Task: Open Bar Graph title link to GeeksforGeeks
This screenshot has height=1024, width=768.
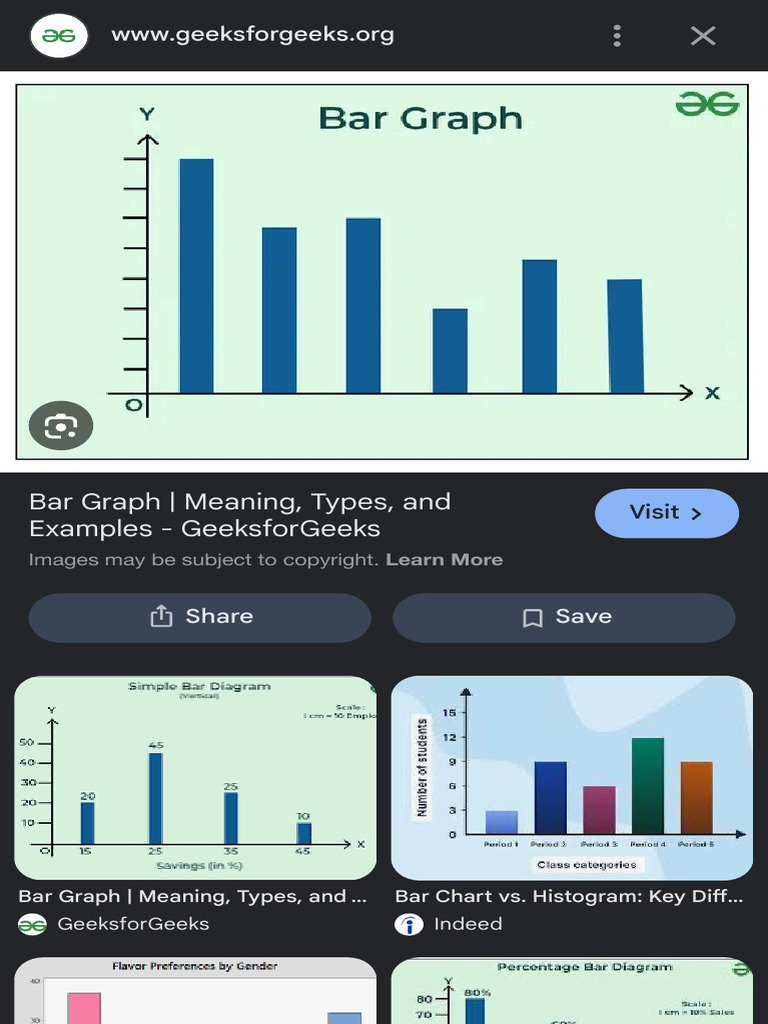Action: (240, 515)
